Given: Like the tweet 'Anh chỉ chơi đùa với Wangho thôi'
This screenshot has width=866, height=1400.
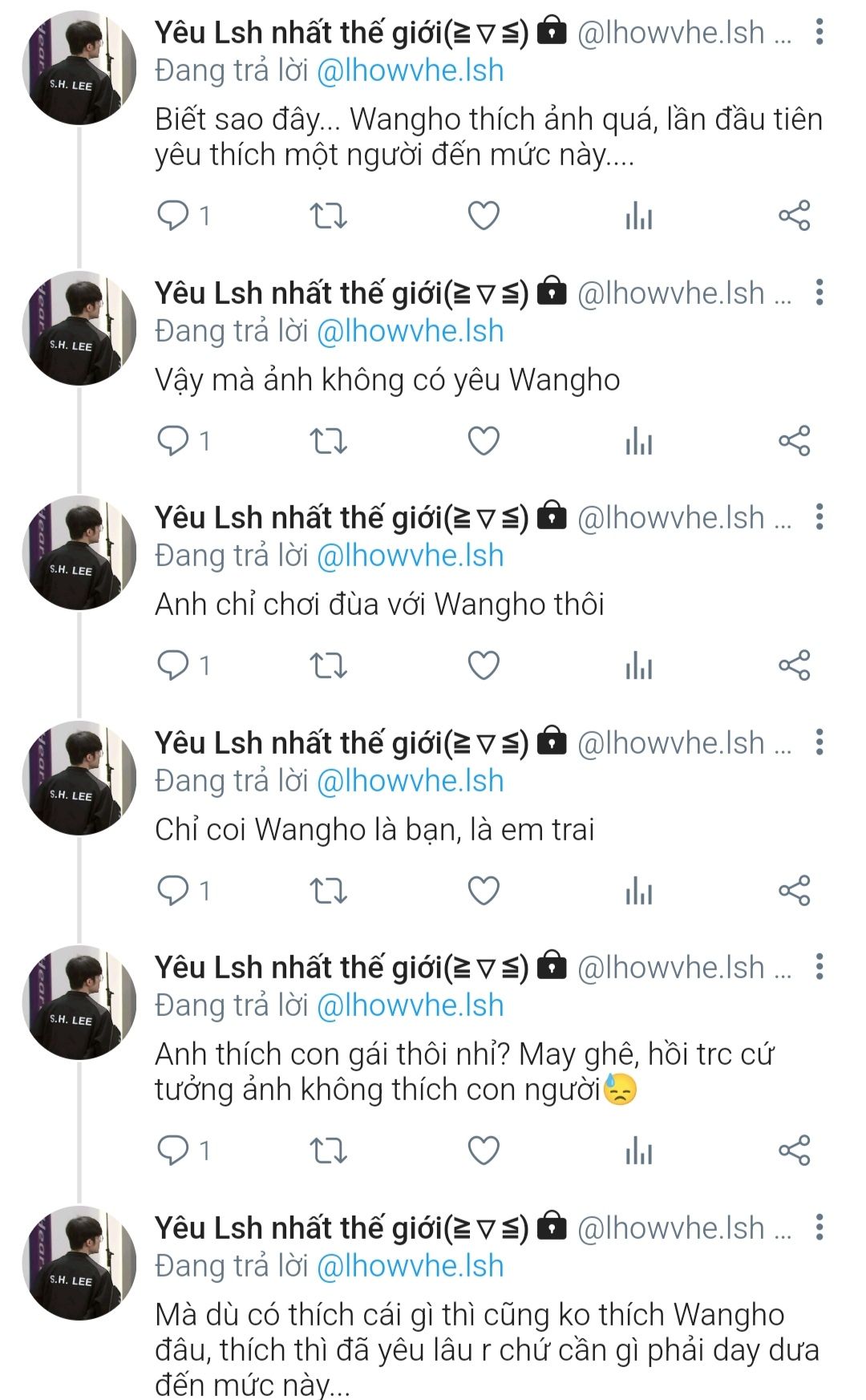Looking at the screenshot, I should click(x=484, y=666).
